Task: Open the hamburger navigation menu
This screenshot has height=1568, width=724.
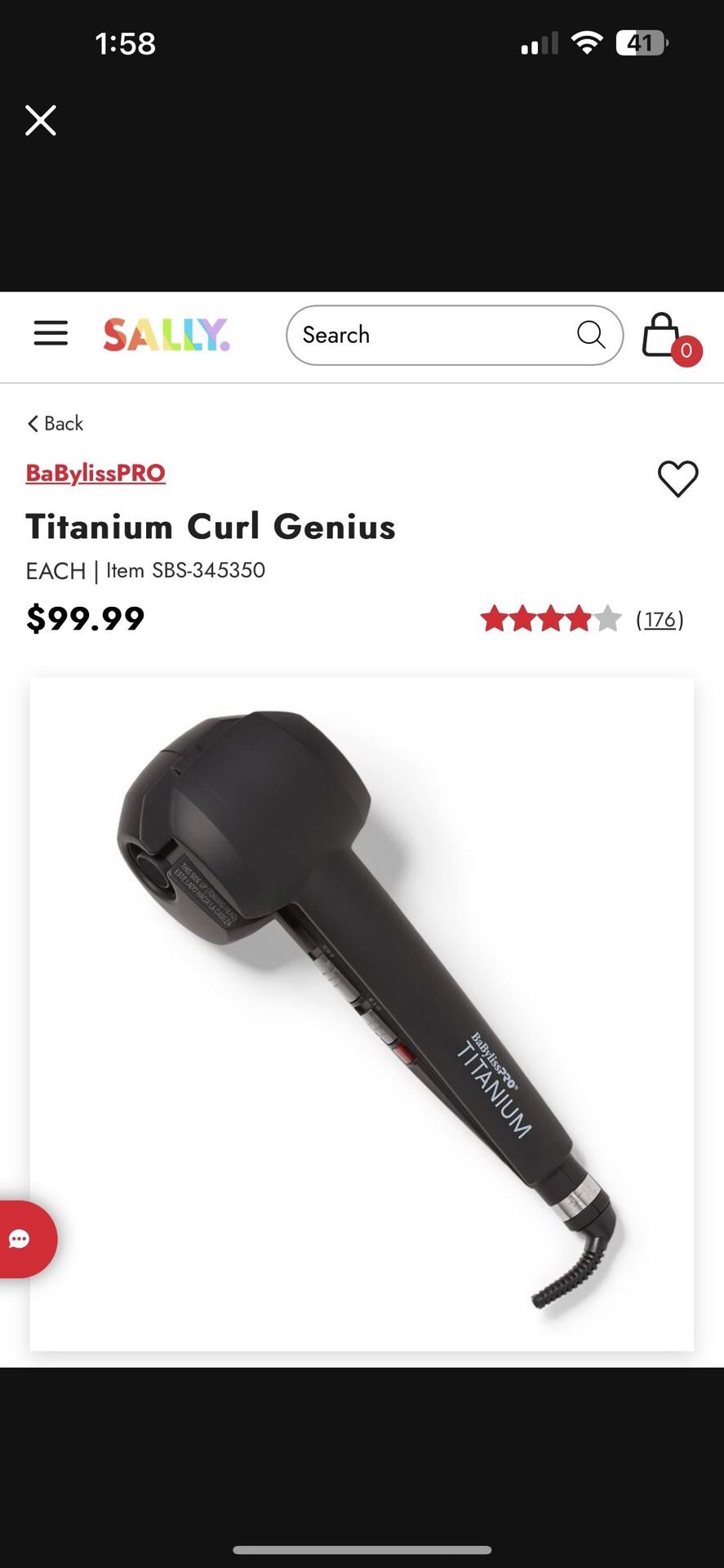Action: (x=51, y=333)
